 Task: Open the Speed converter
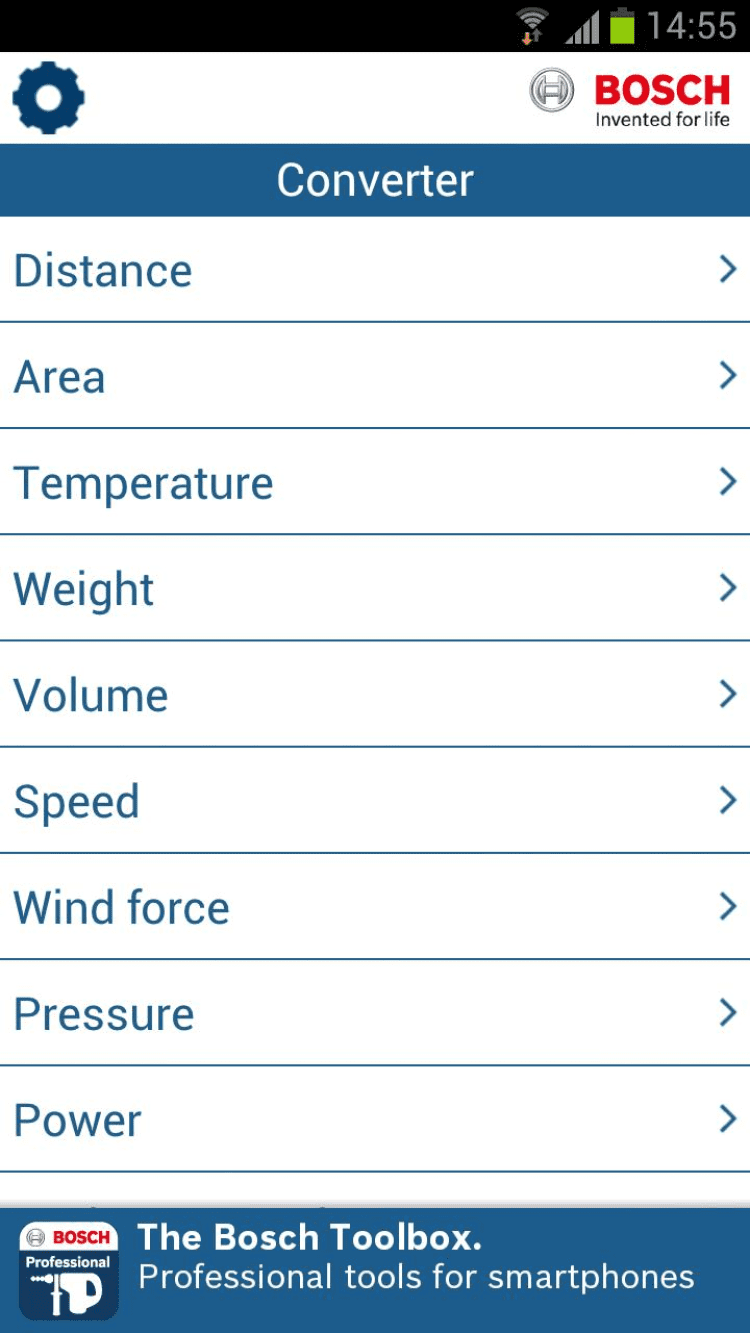375,800
